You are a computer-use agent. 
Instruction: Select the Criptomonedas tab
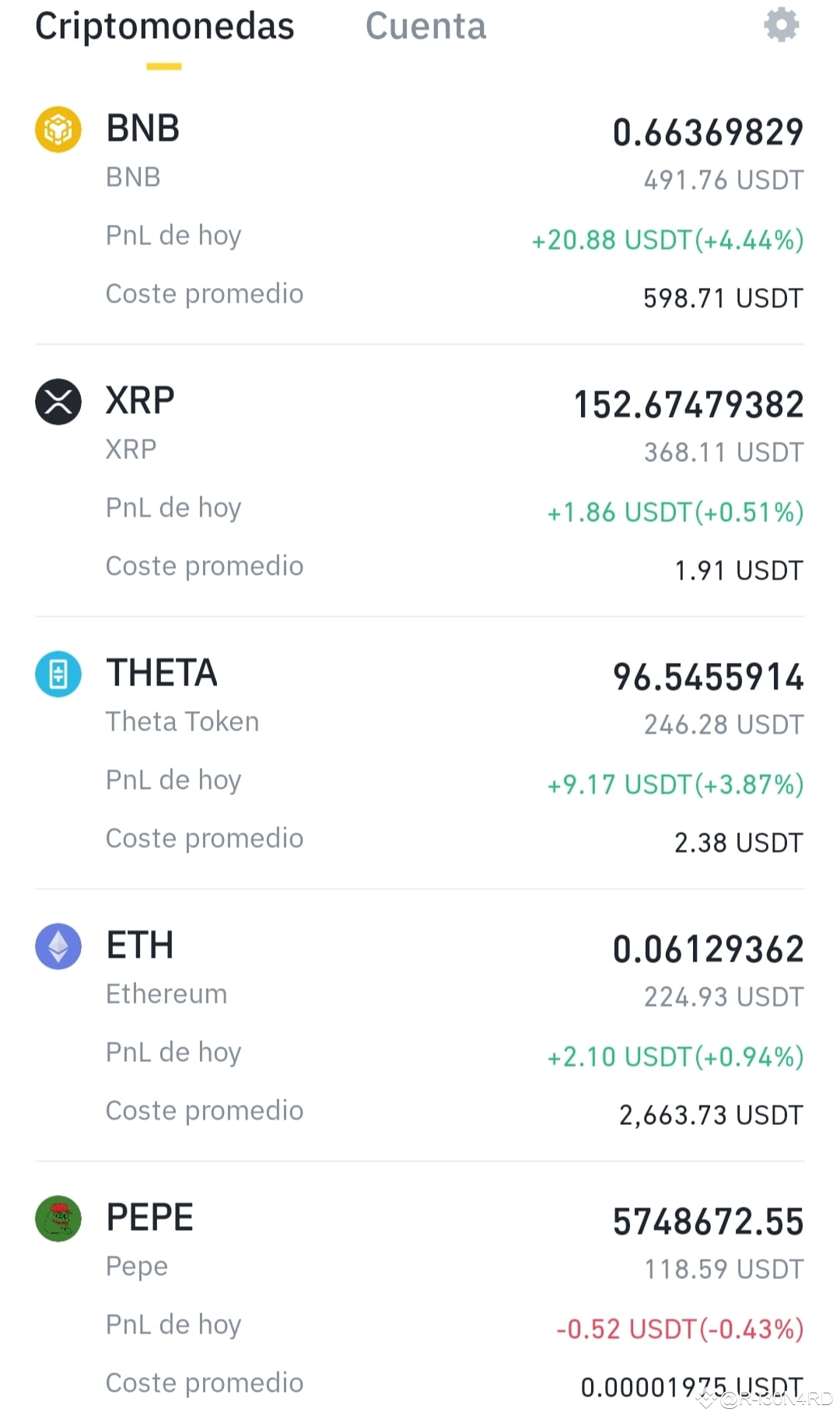point(164,28)
